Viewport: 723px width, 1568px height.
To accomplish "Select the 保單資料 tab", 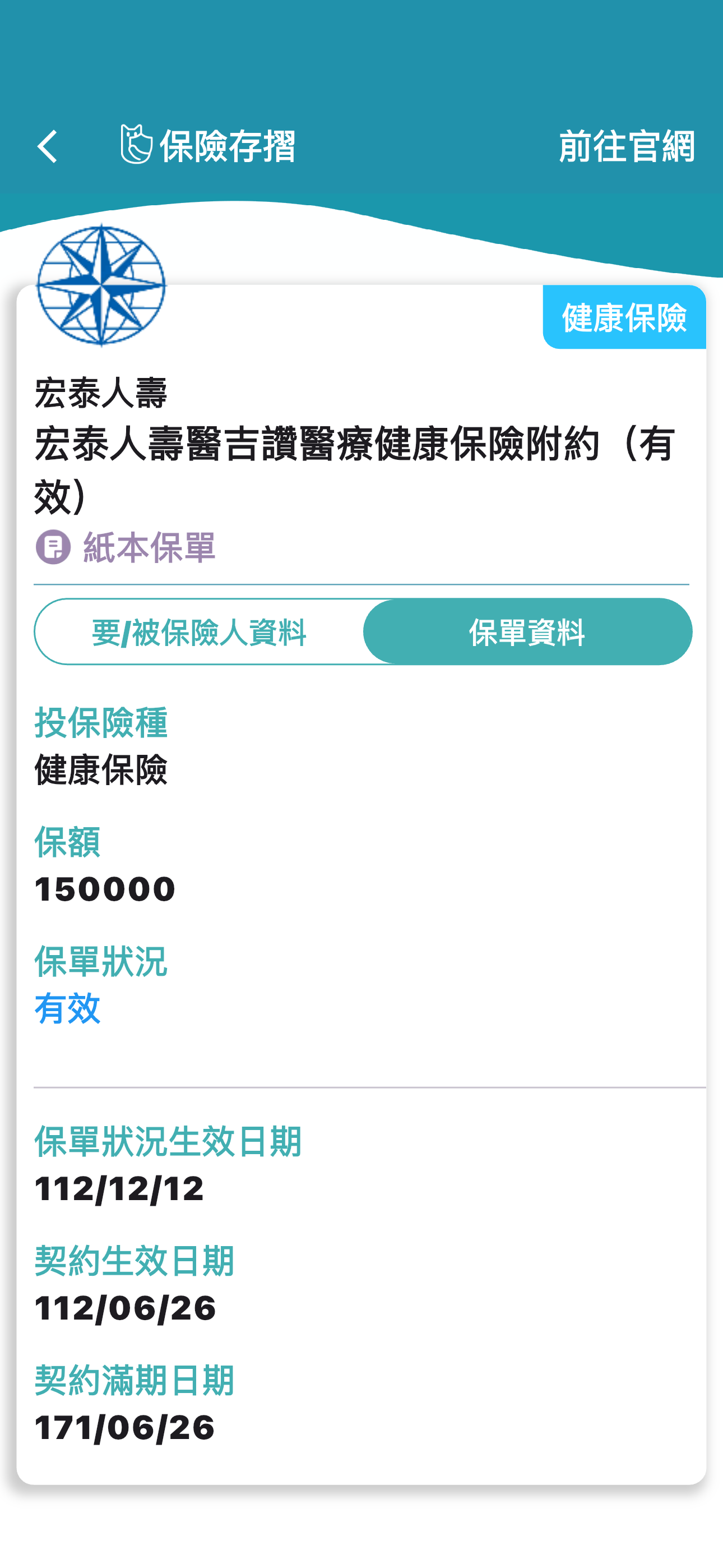I will (x=527, y=632).
